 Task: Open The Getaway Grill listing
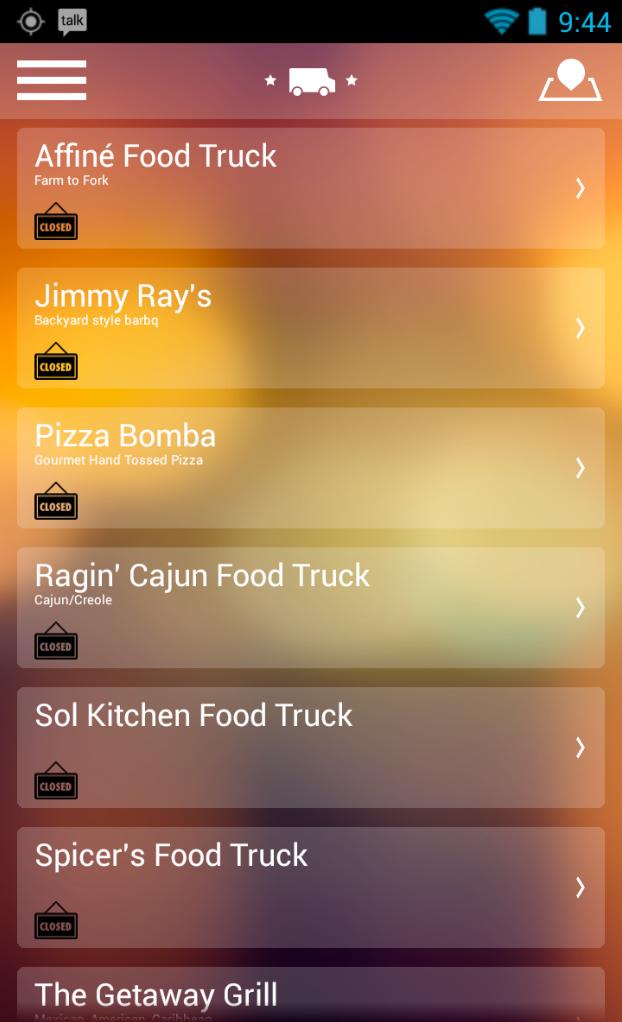pyautogui.click(x=310, y=995)
